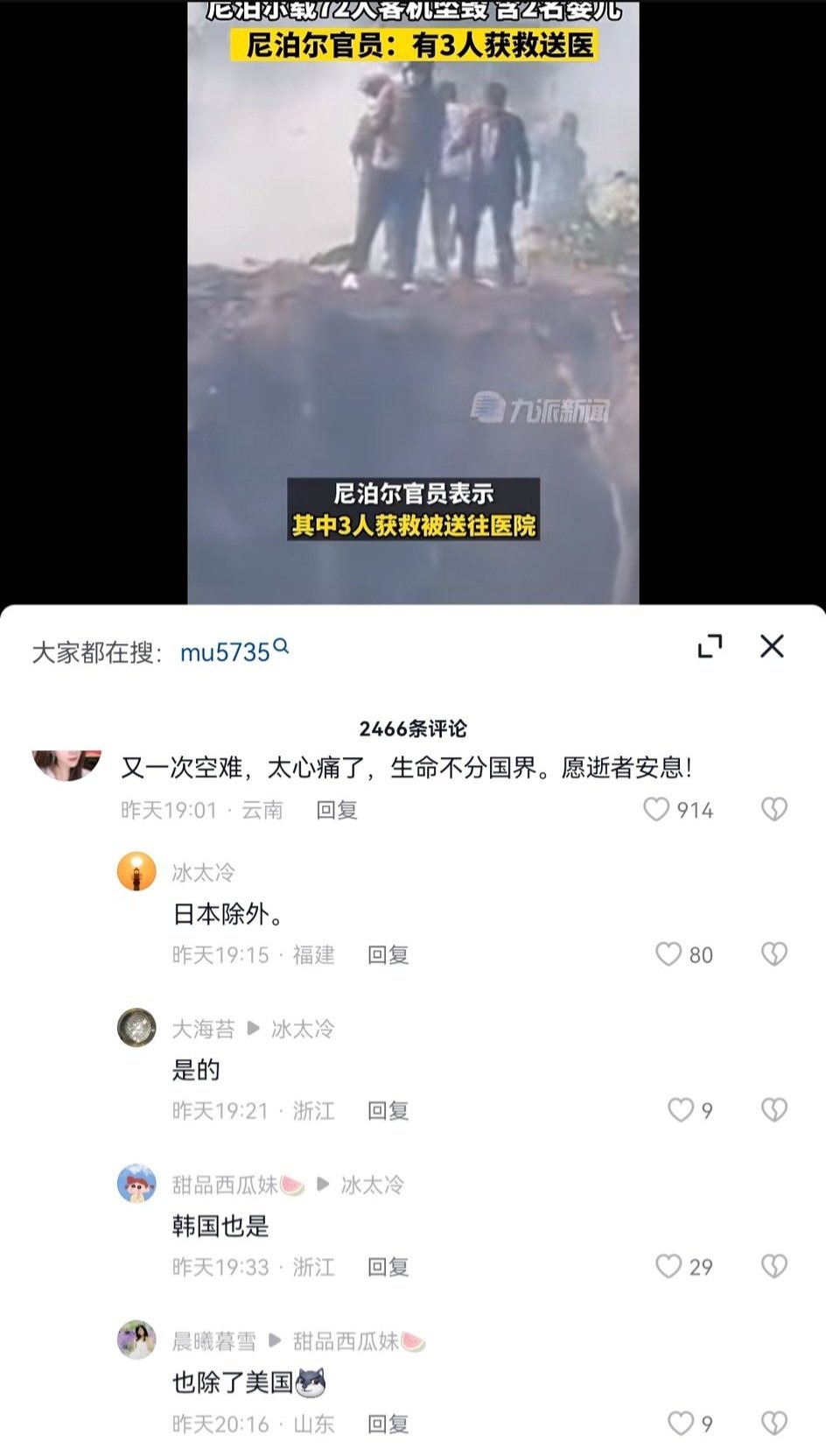The image size is (826, 1456).
Task: Tap the video above the comments
Action: tap(413, 302)
